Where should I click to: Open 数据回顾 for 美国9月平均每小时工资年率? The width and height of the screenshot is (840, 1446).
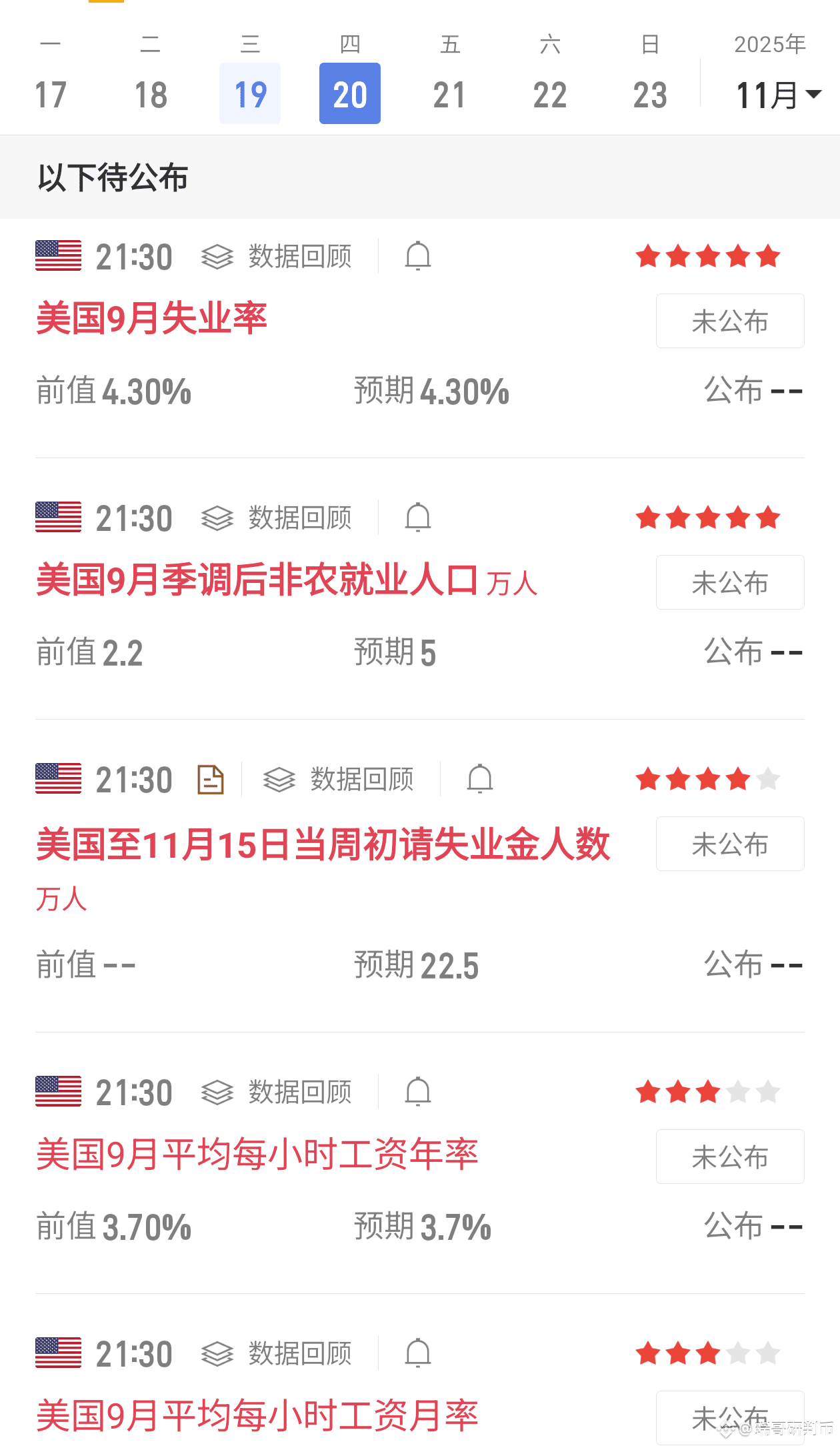[277, 1093]
